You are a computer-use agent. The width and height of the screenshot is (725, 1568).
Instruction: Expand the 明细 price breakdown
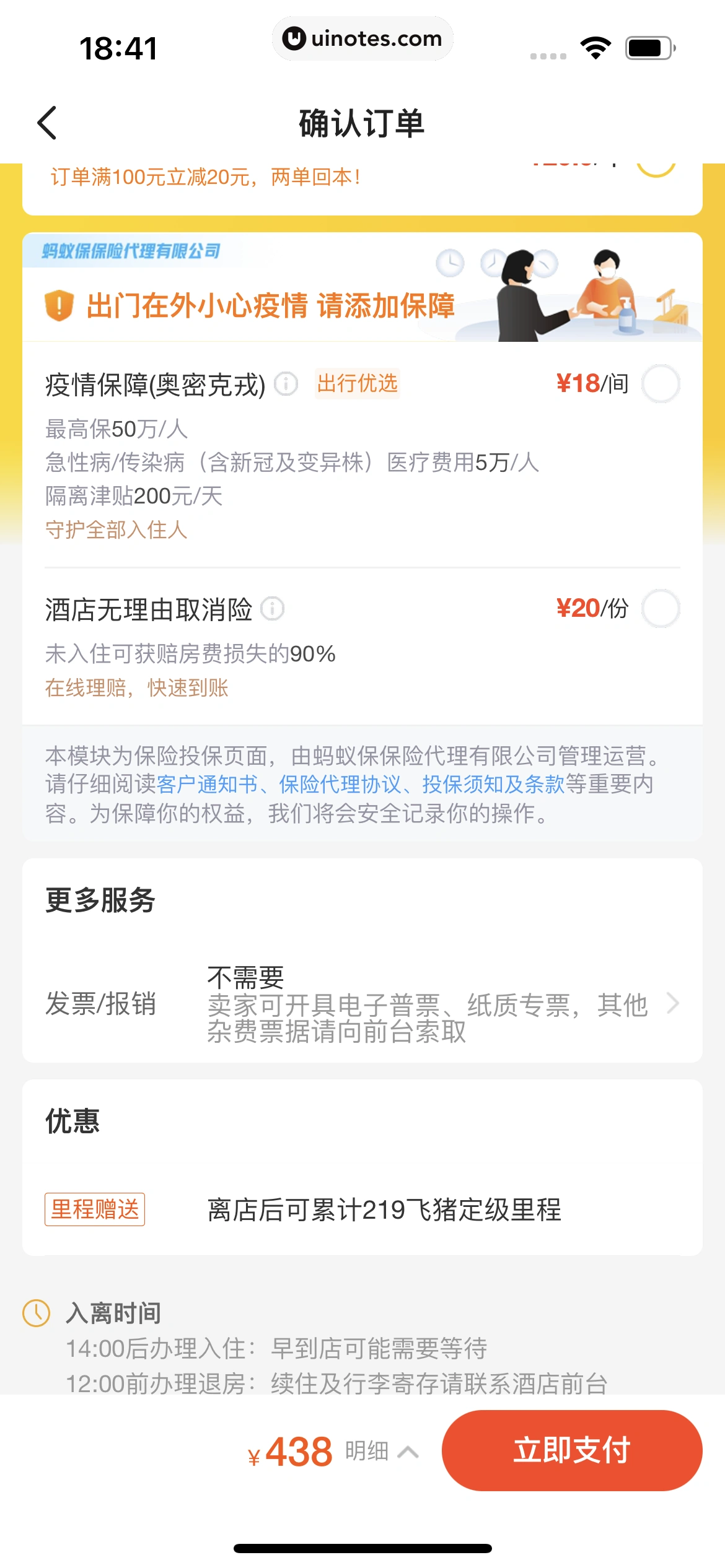[x=380, y=1451]
